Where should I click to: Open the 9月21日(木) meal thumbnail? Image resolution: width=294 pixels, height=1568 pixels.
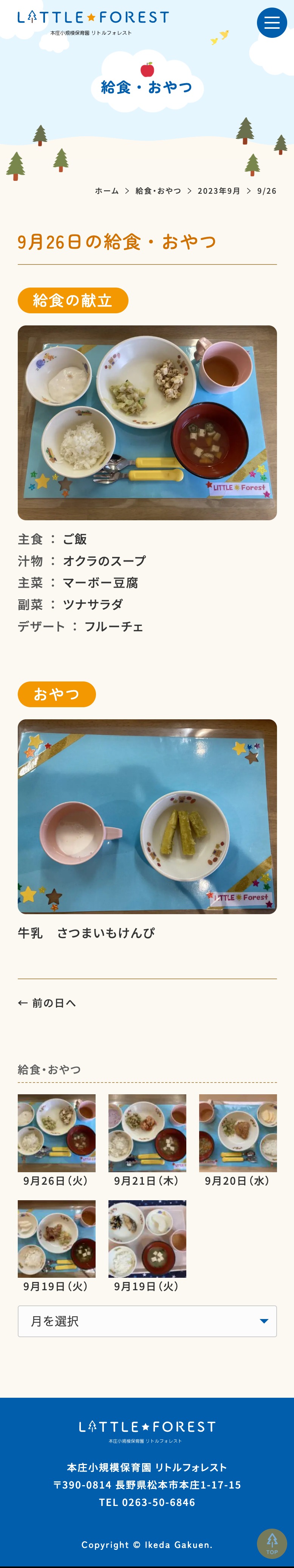[x=147, y=1133]
